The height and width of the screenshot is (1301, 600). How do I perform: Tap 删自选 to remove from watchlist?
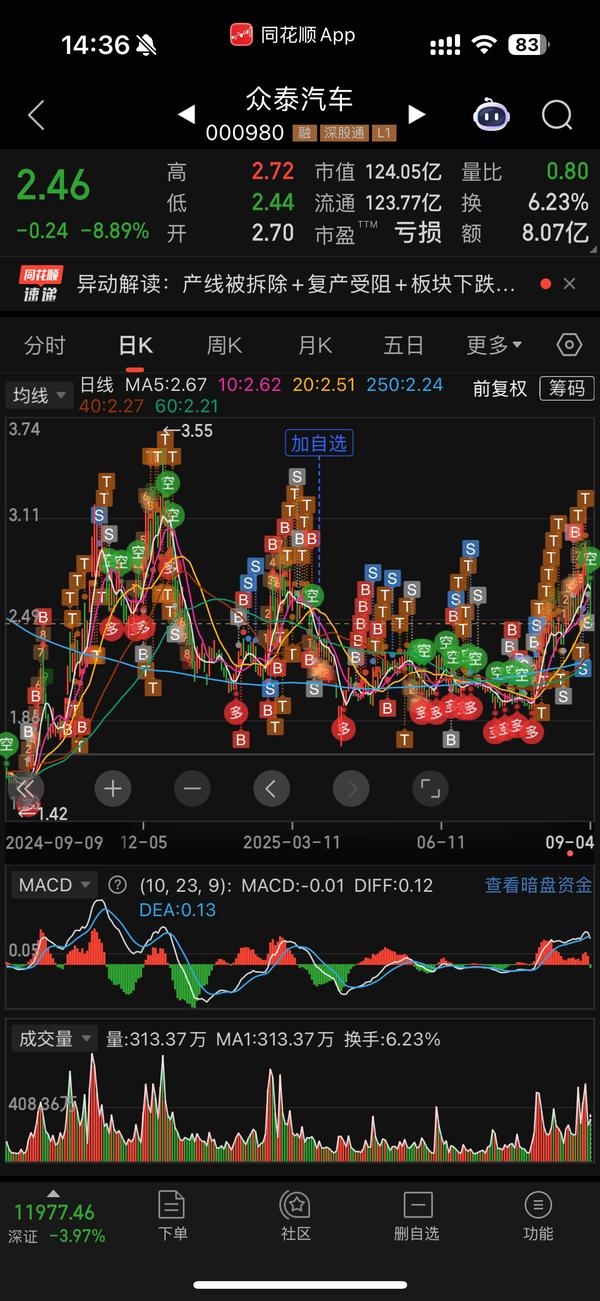(417, 1216)
